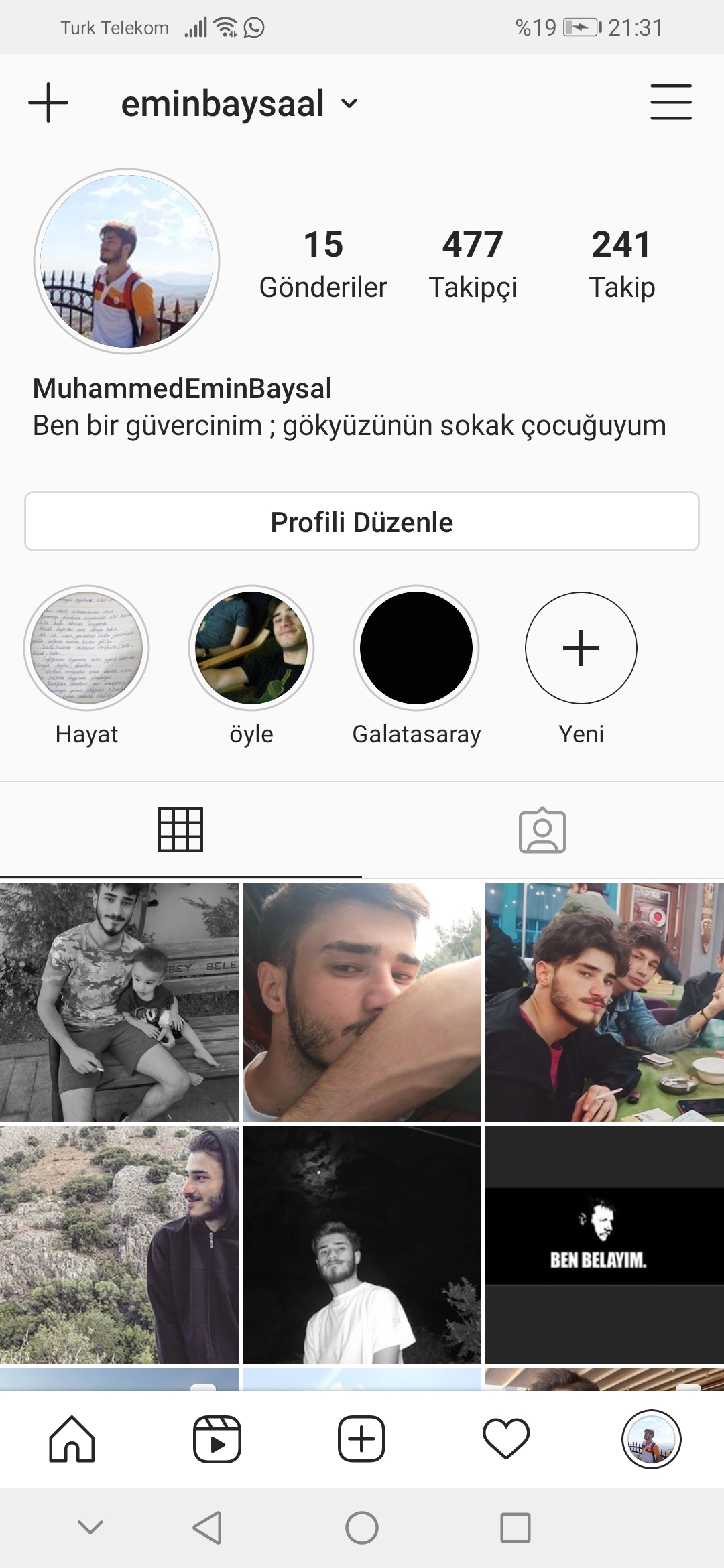Create a new post from bottom bar
The width and height of the screenshot is (724, 1568).
[361, 1439]
